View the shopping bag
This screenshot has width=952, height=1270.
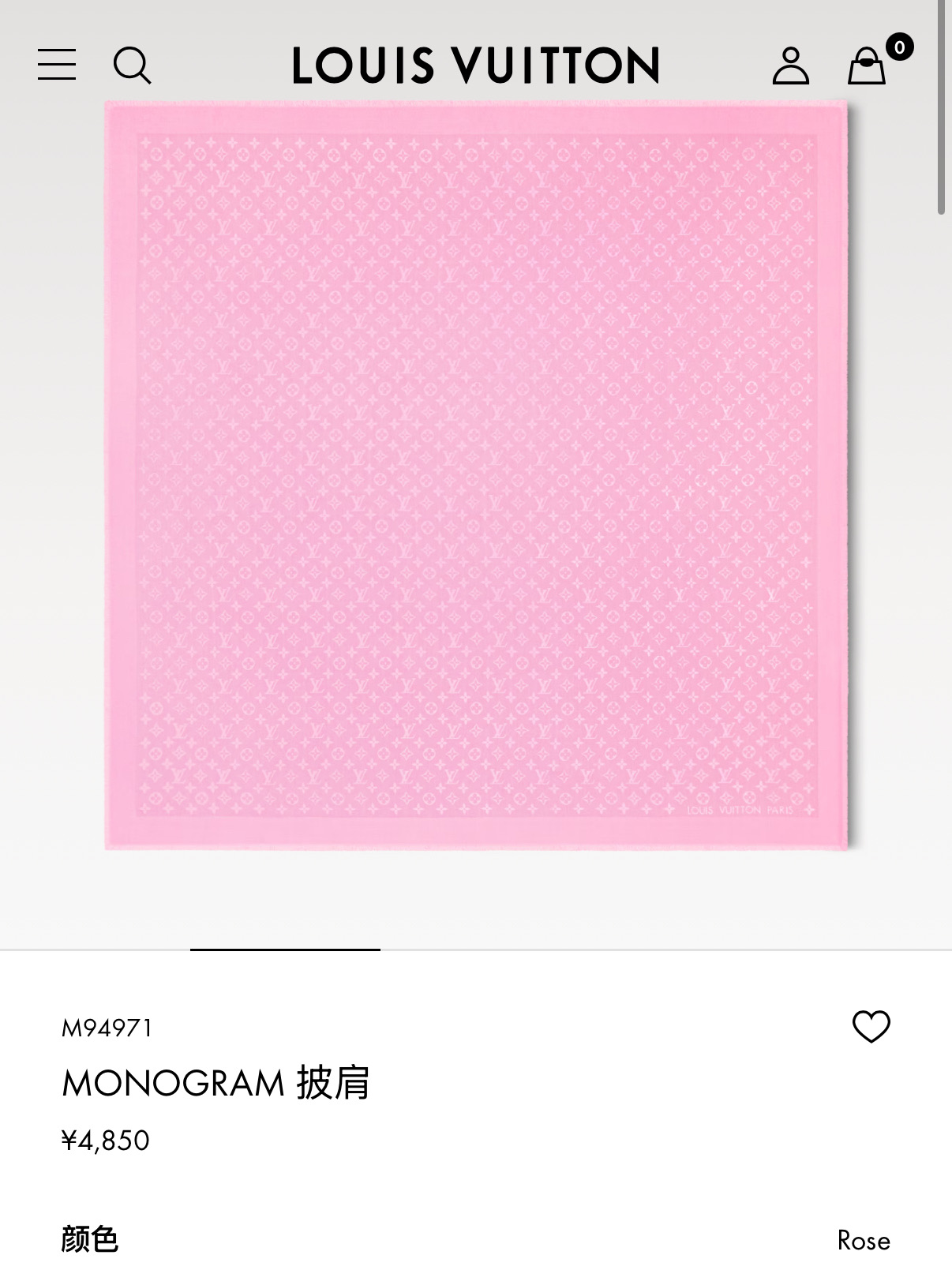pos(867,66)
